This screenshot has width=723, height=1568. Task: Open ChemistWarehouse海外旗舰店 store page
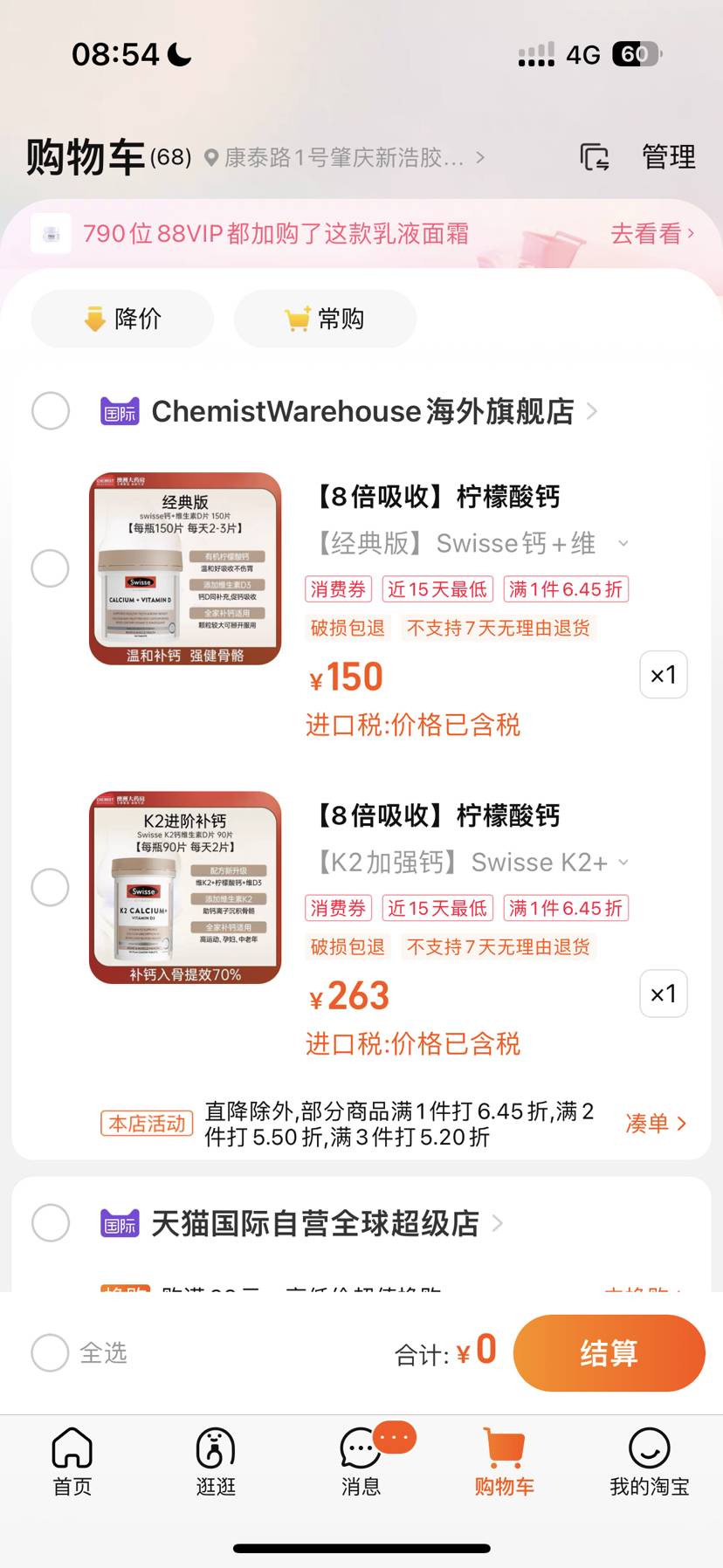point(362,411)
